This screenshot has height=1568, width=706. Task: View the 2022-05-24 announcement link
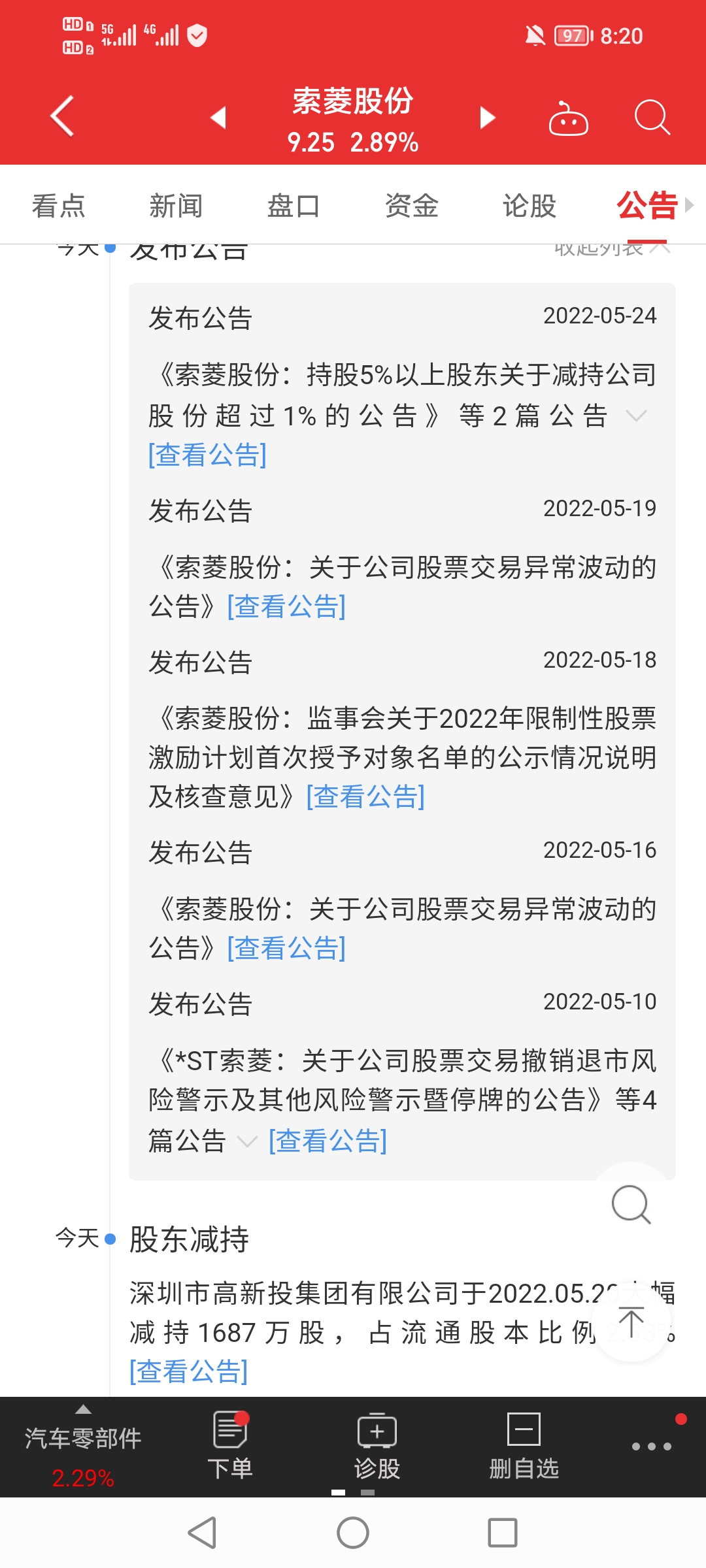(207, 455)
